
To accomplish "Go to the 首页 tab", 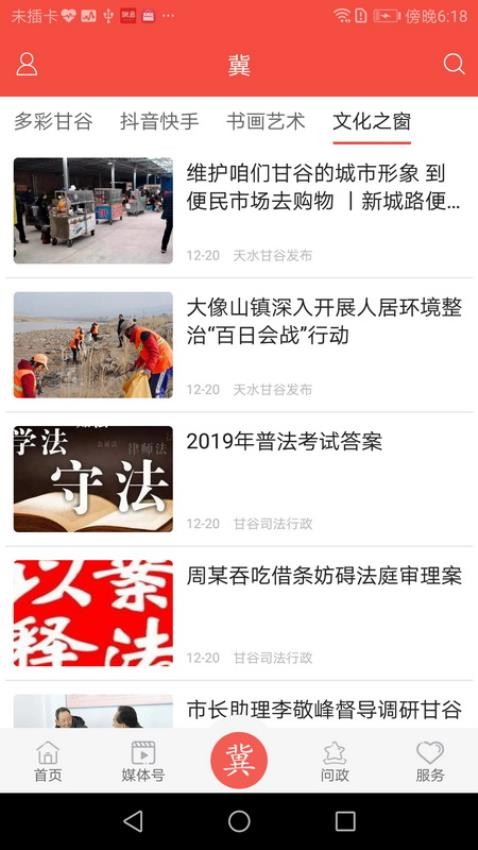I will 48,762.
